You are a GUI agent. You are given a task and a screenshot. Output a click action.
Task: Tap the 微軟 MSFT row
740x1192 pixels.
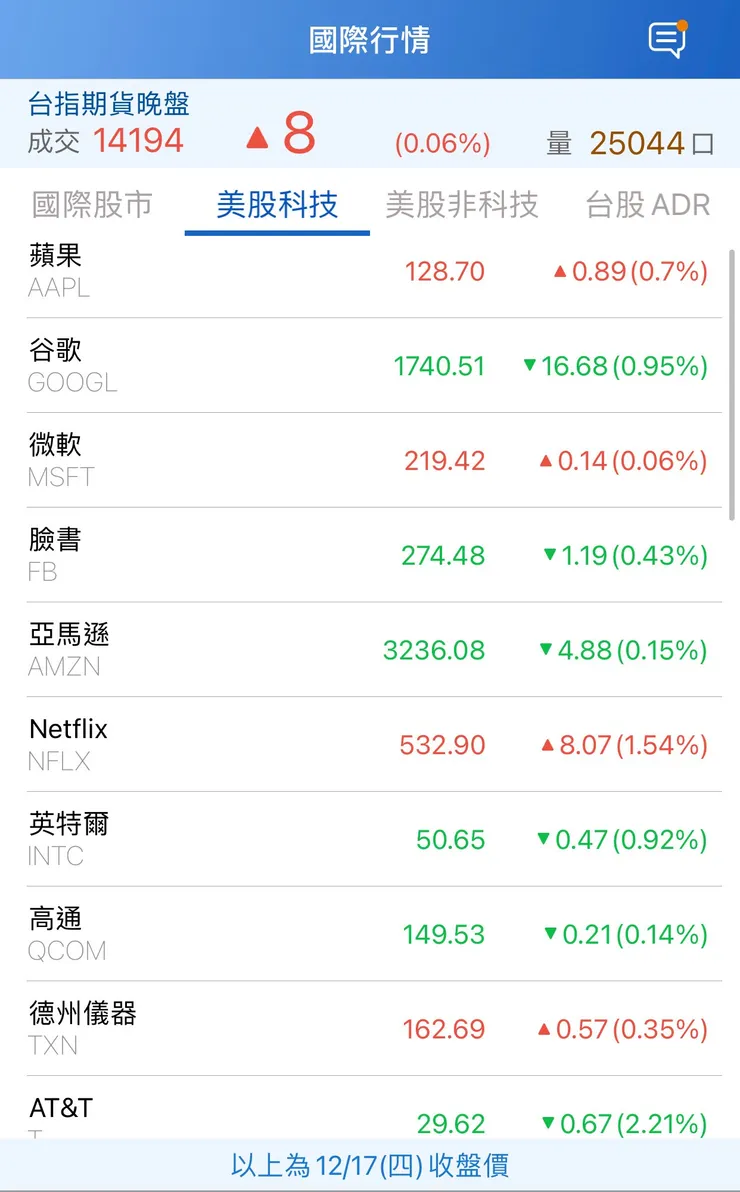tap(370, 461)
